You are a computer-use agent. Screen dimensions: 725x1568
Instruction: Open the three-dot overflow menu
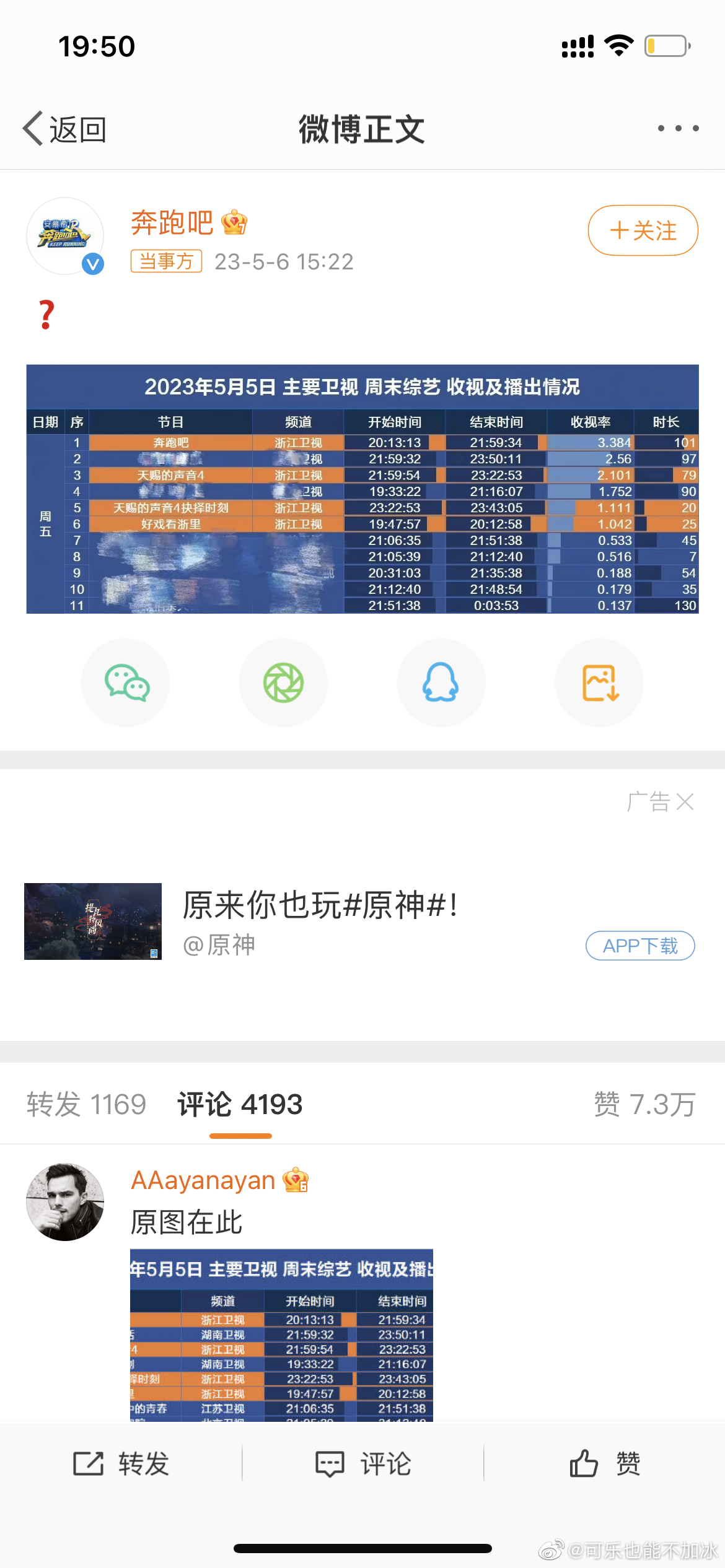coord(678,128)
